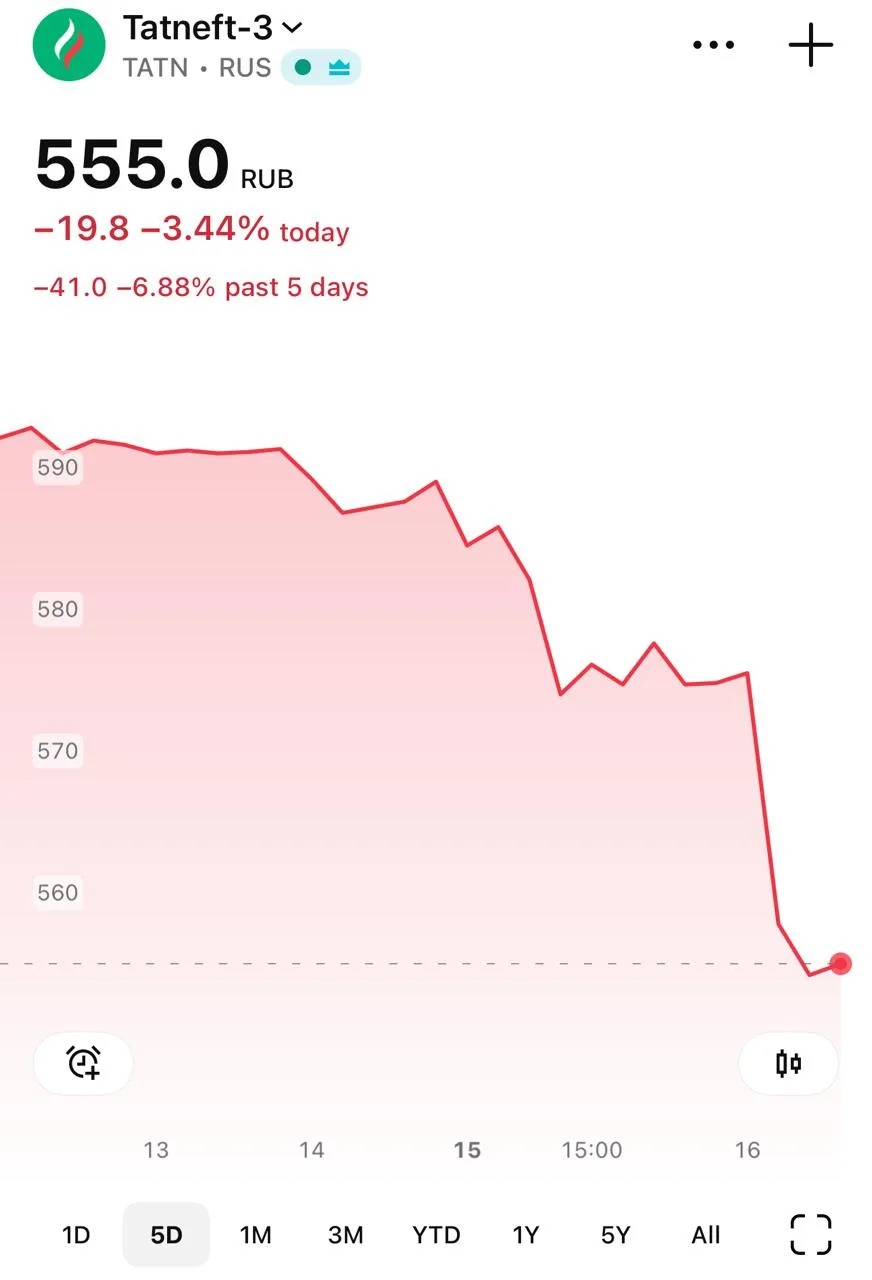Choose the 5Y time range

[x=616, y=1235]
